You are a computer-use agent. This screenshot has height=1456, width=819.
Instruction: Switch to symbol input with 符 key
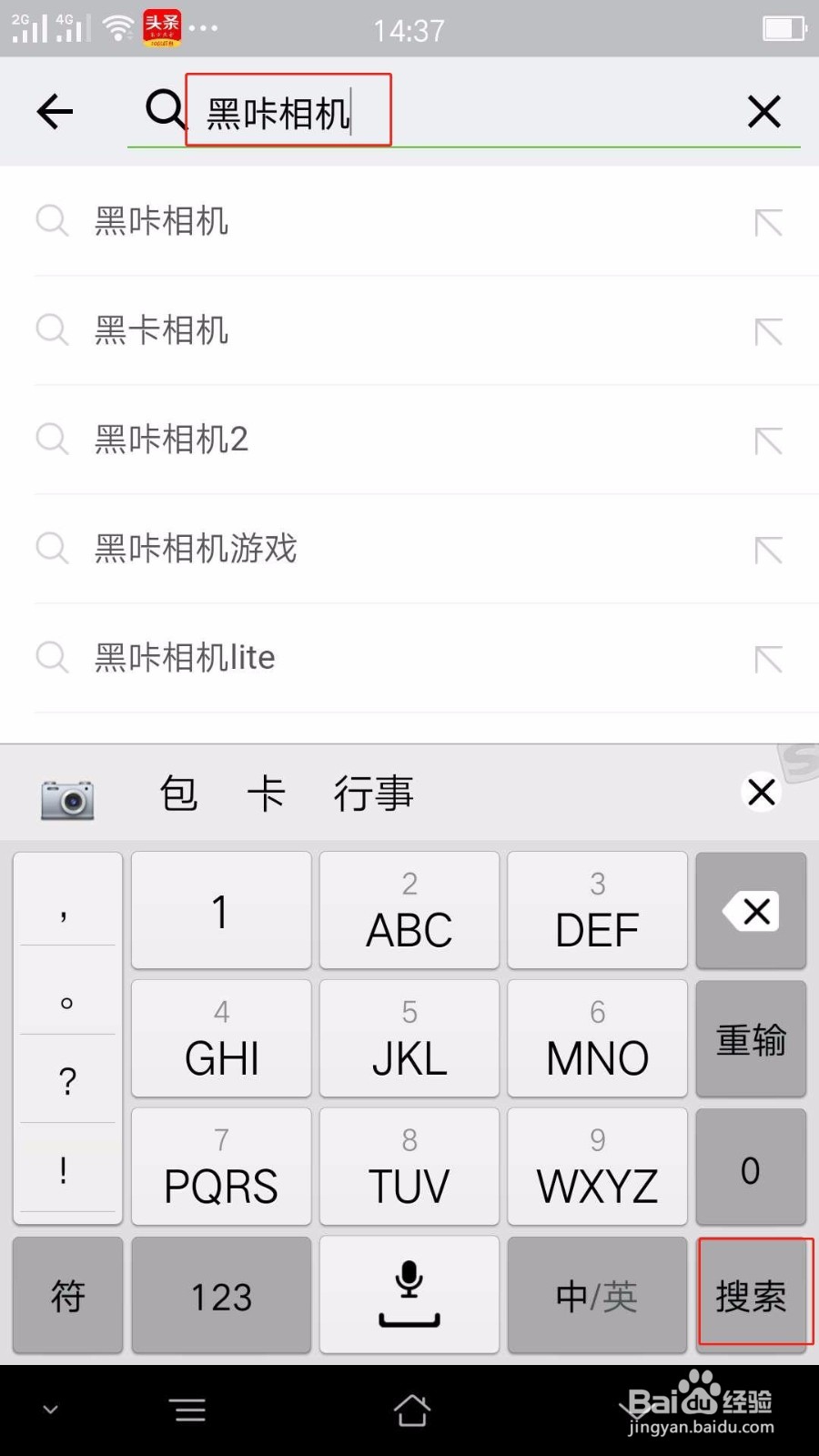pyautogui.click(x=66, y=1295)
